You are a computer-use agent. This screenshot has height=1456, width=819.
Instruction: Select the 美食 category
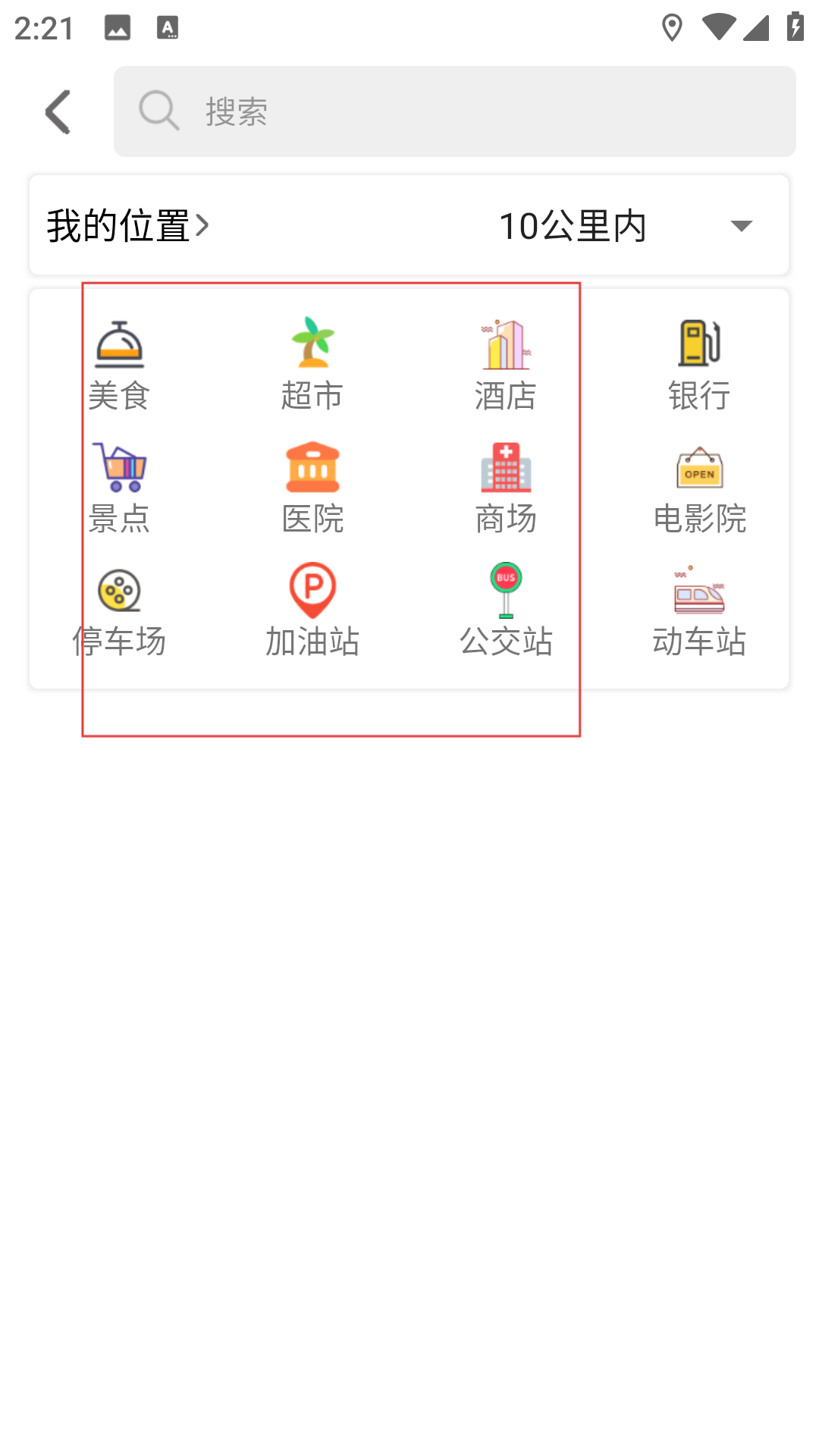(x=119, y=366)
